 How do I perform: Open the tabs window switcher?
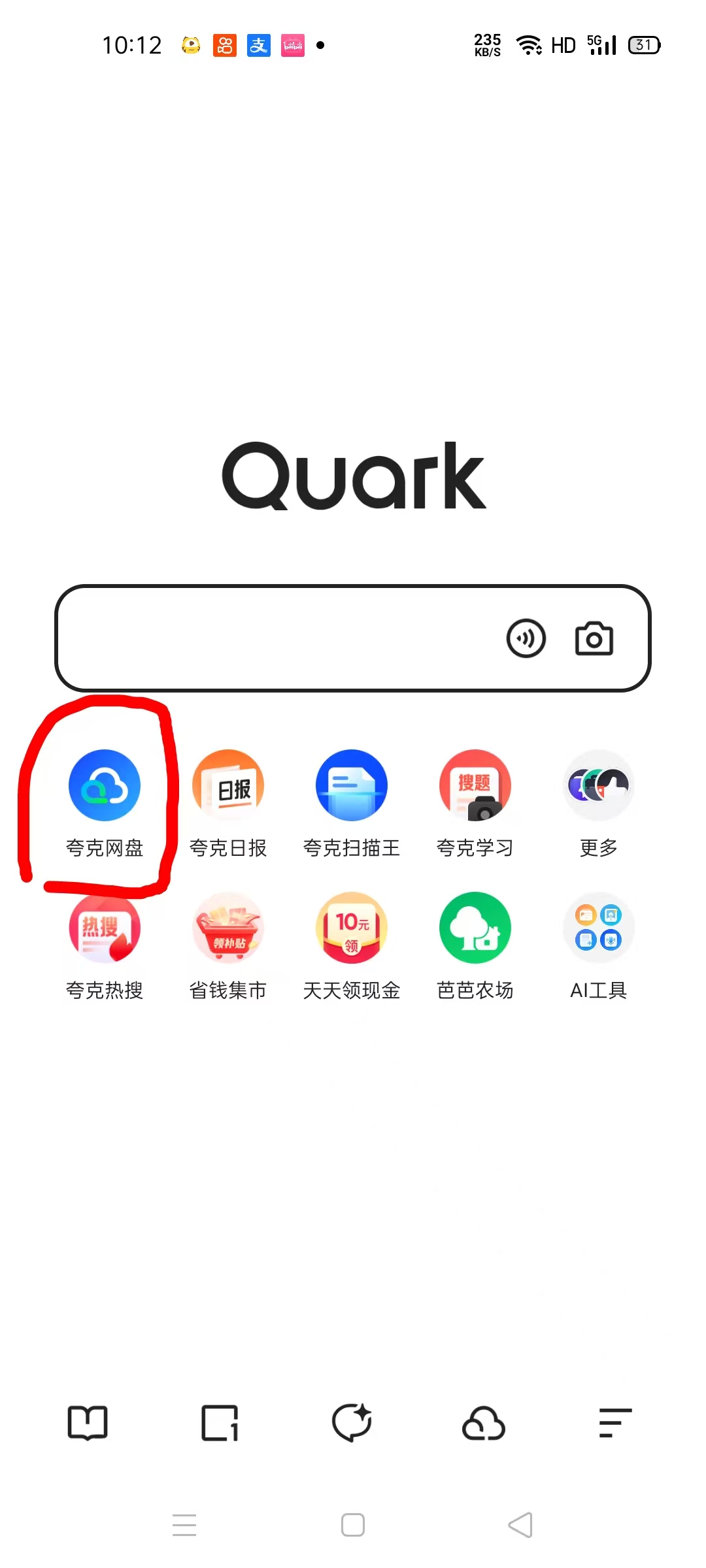[x=220, y=1422]
